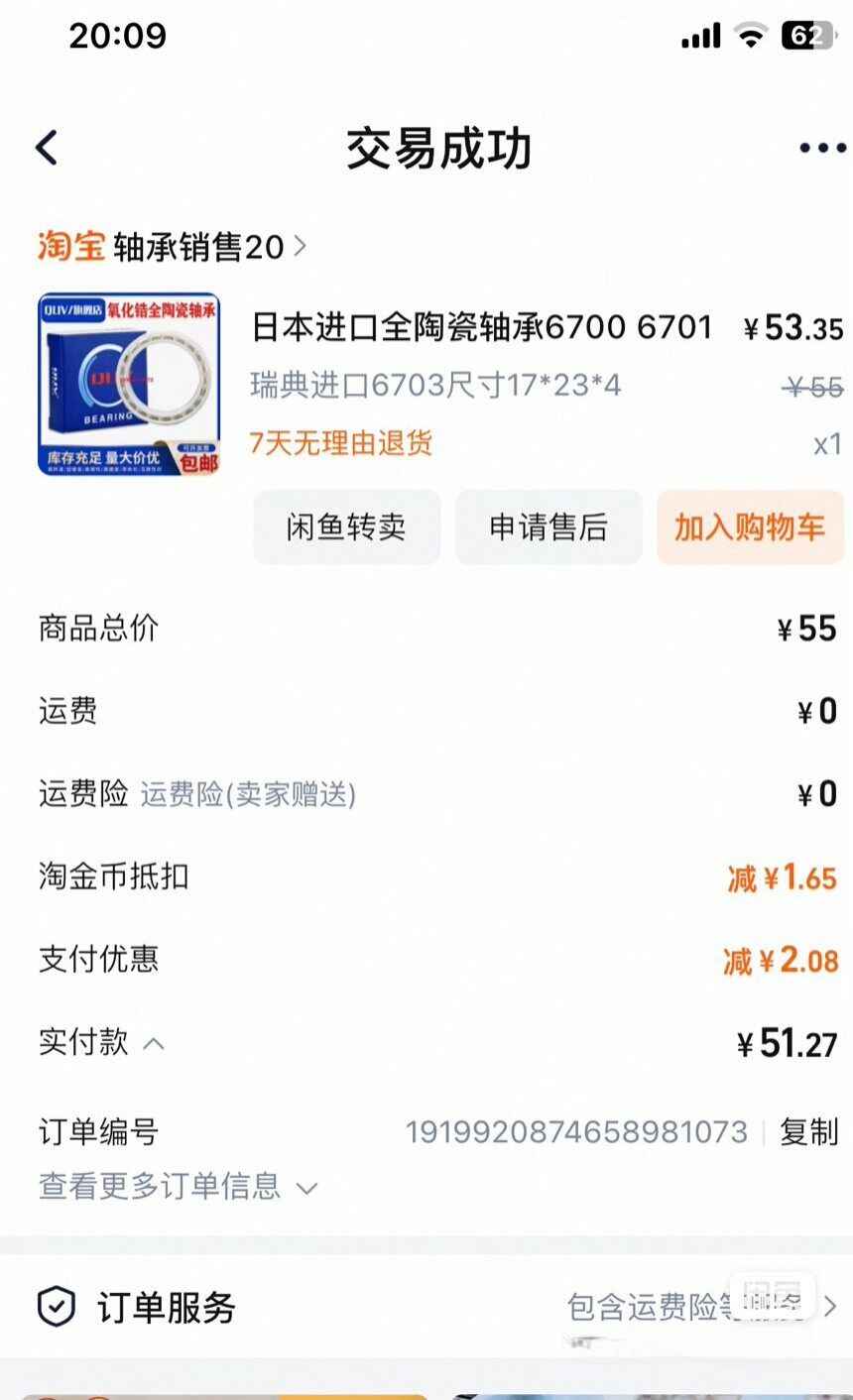
Task: Tap 闲鱼转卖 to resell the item
Action: coord(346,526)
